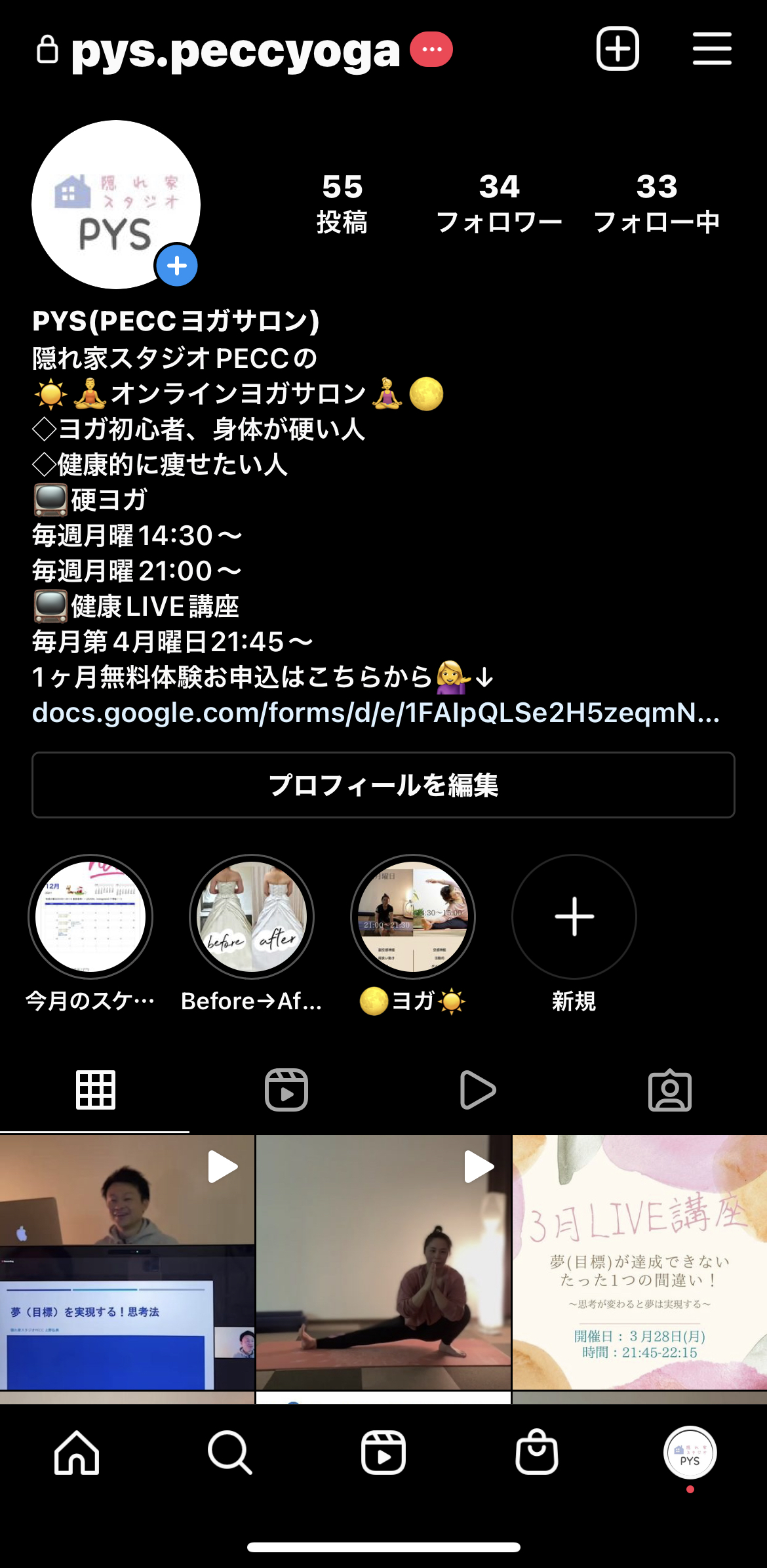Switch to the Reels profile tab
The height and width of the screenshot is (1568, 767).
[x=286, y=1090]
